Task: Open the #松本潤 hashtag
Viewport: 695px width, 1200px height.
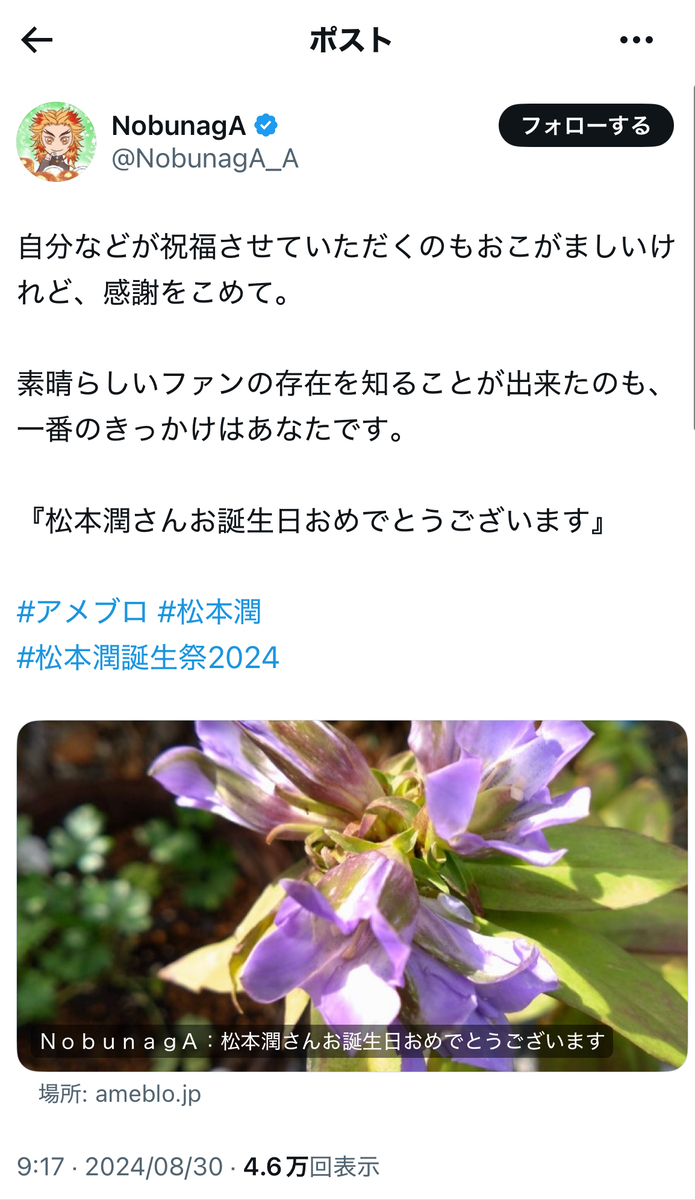Action: pos(209,610)
